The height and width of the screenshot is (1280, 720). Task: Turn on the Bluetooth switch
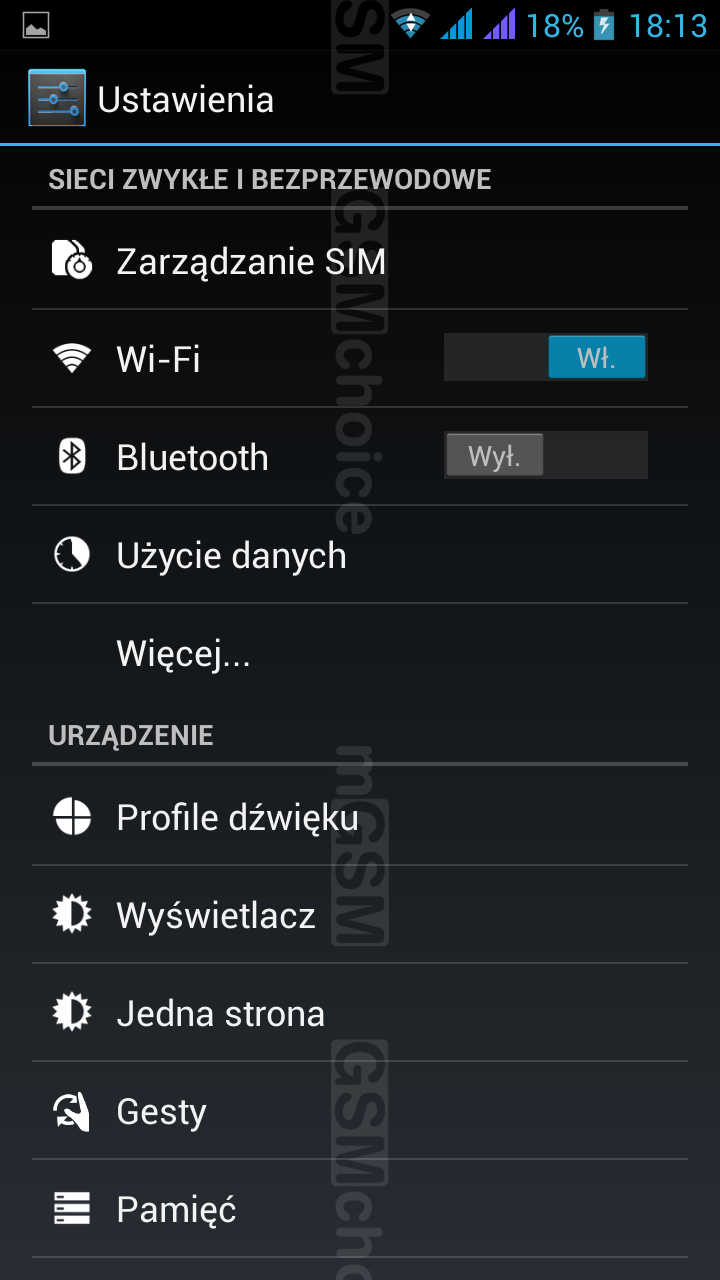(546, 456)
